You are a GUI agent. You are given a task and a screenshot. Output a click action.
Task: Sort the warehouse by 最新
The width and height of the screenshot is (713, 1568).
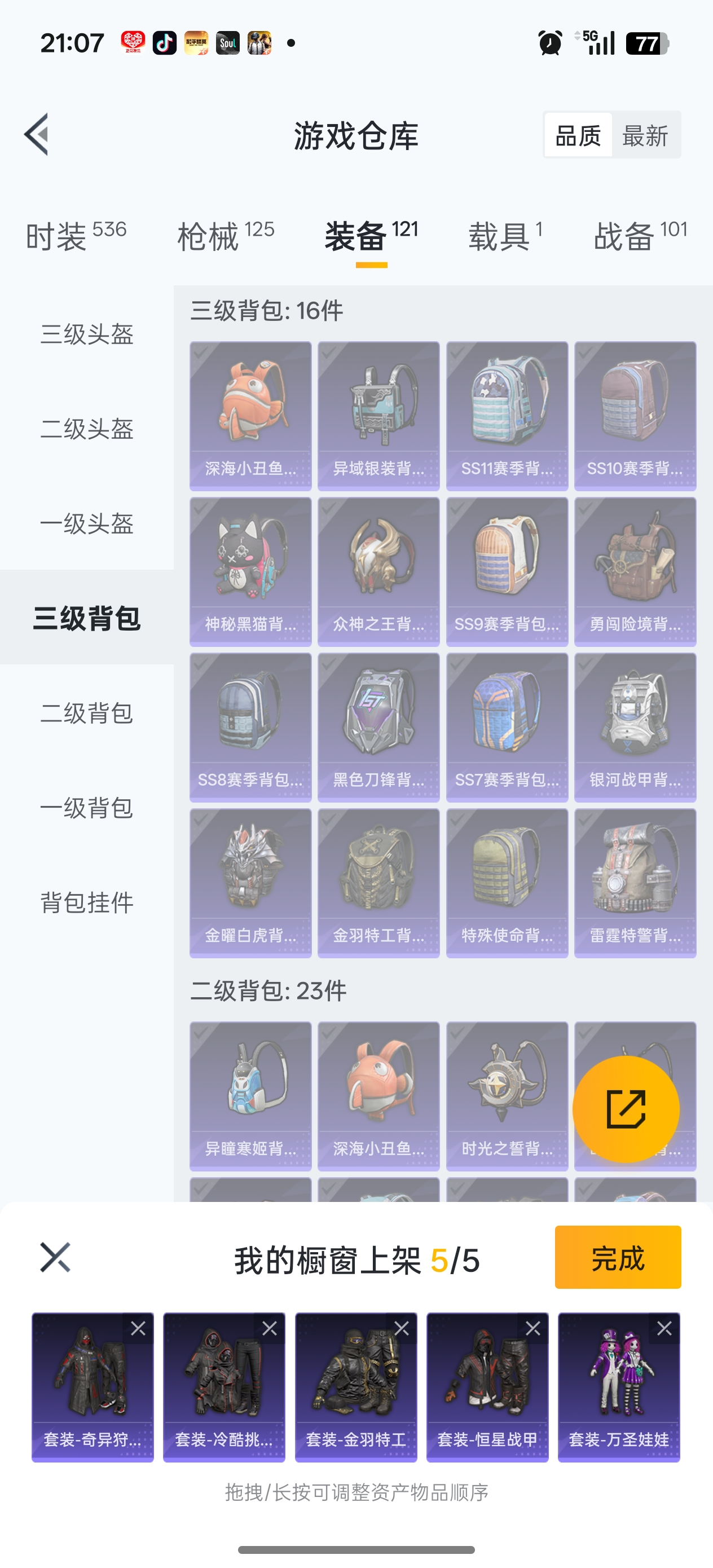pos(645,135)
